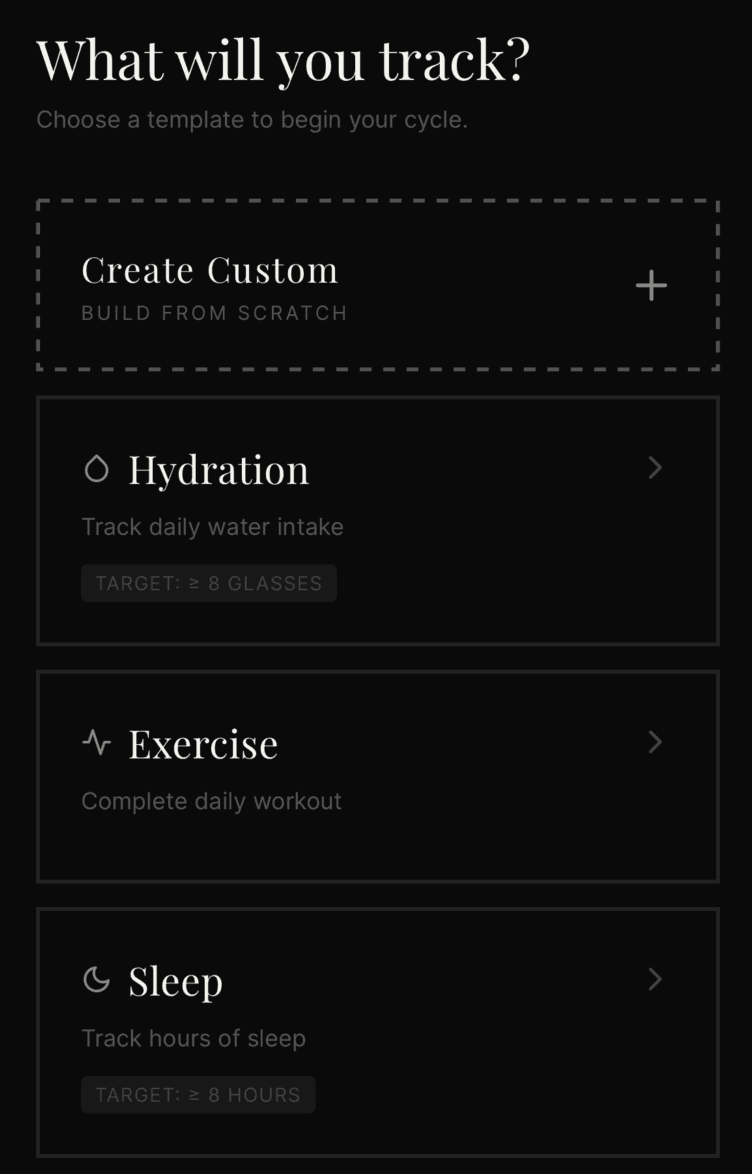752x1174 pixels.
Task: Open Exercise details using the right chevron
Action: click(x=655, y=742)
